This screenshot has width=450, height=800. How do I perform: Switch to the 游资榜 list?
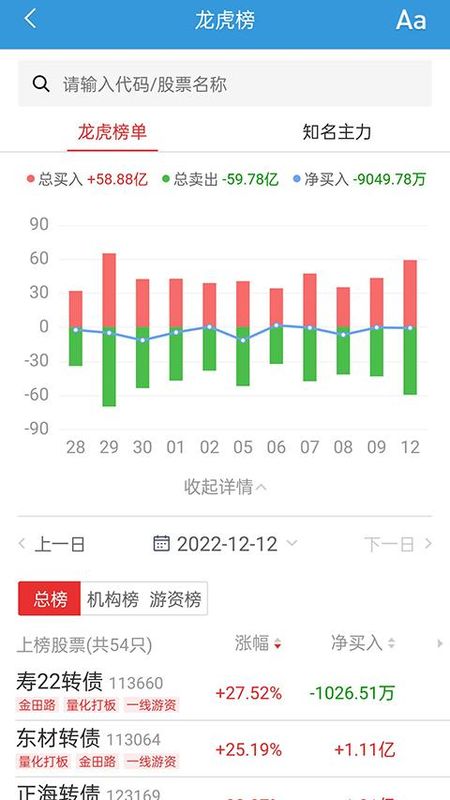pyautogui.click(x=176, y=598)
